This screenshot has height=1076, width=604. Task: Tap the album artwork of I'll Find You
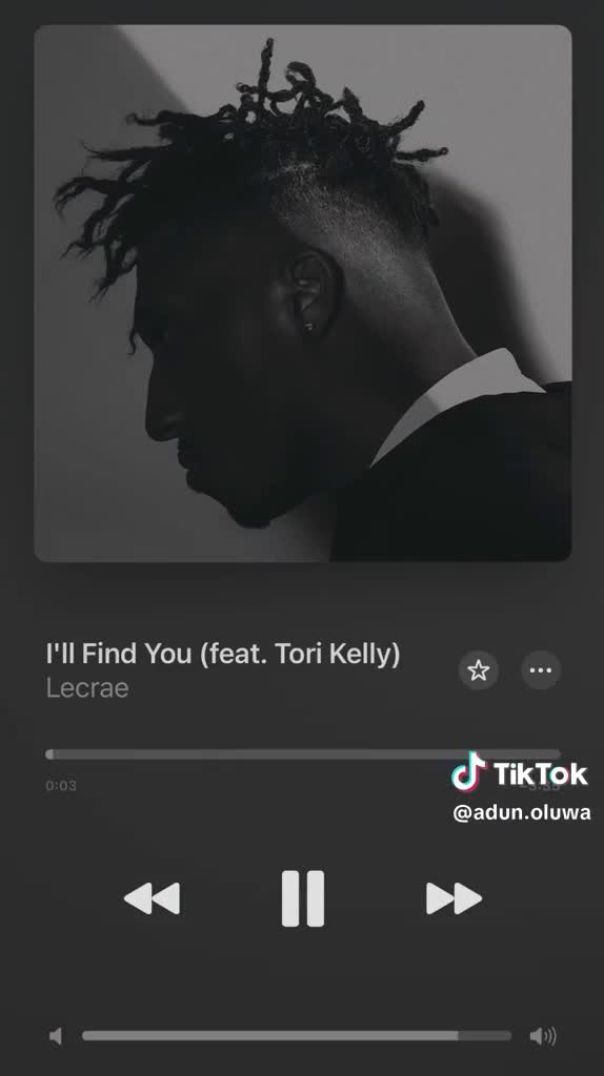click(302, 292)
